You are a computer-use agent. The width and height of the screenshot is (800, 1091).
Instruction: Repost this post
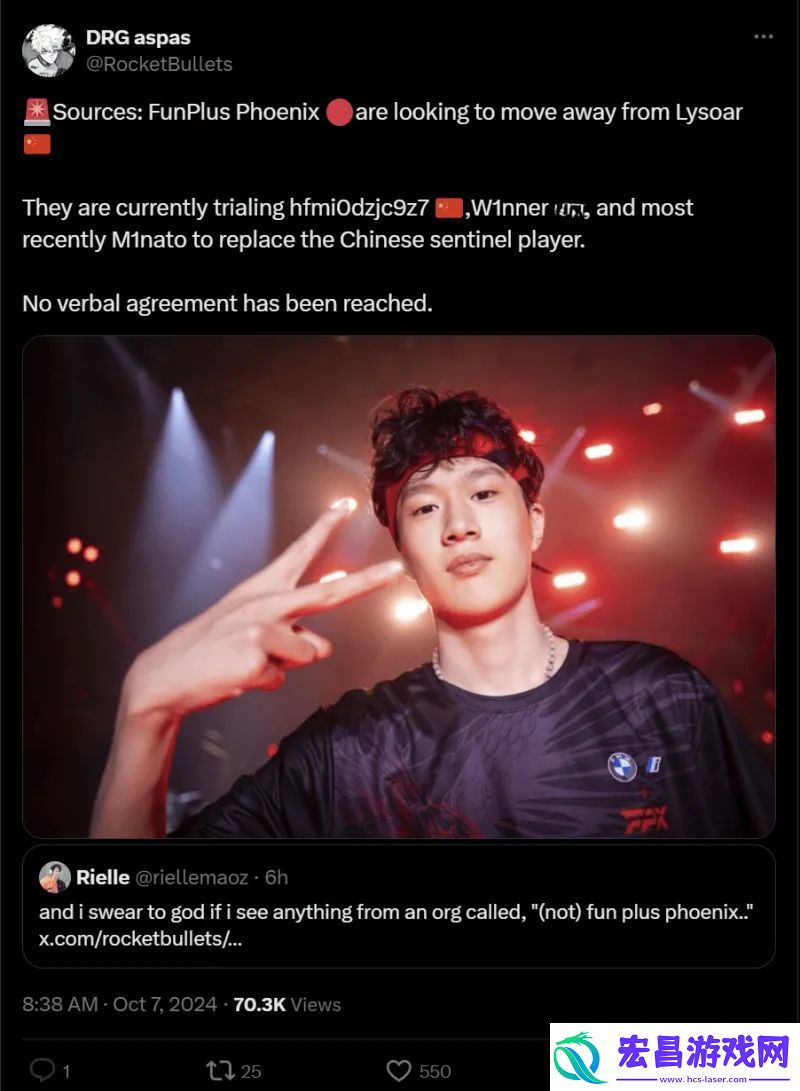(220, 1070)
